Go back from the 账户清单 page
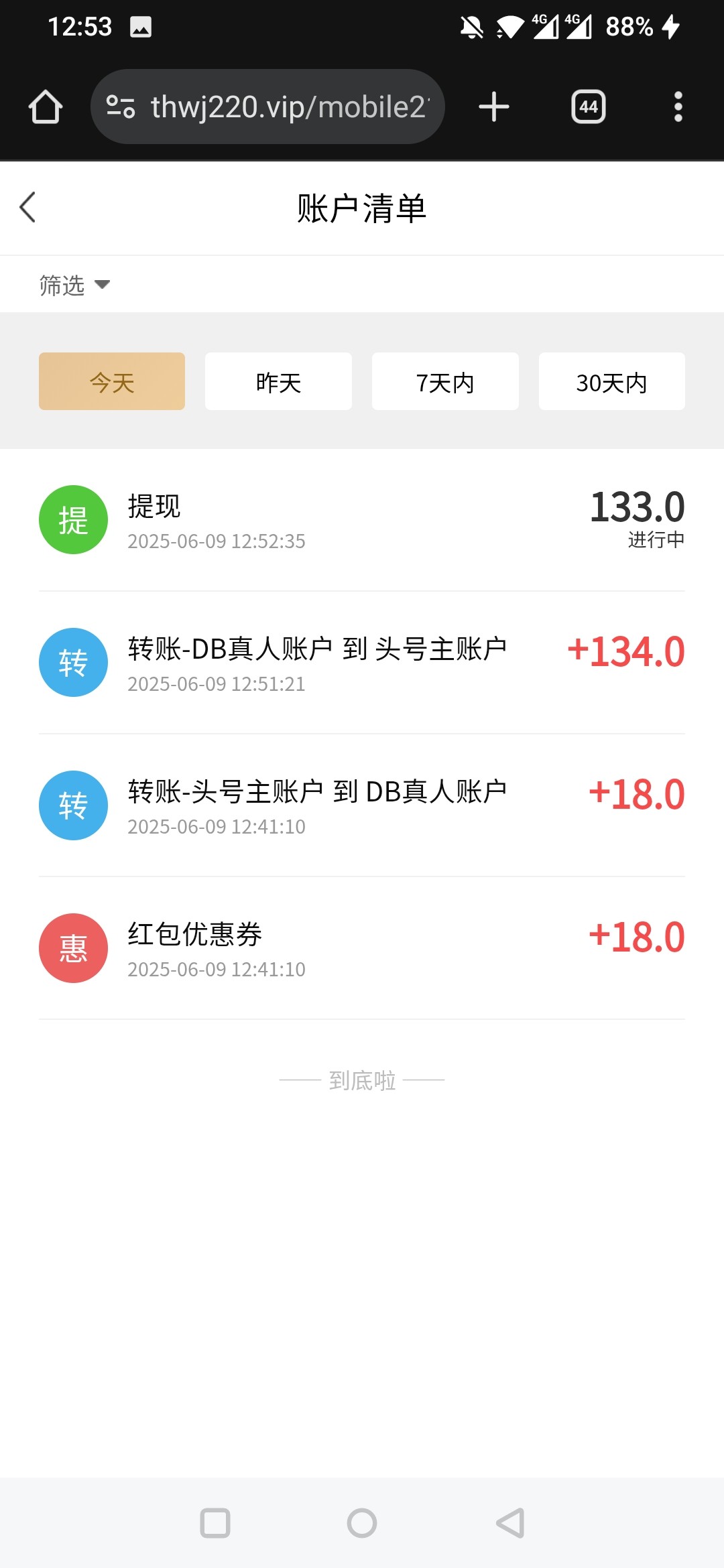This screenshot has width=724, height=1568. click(x=27, y=207)
